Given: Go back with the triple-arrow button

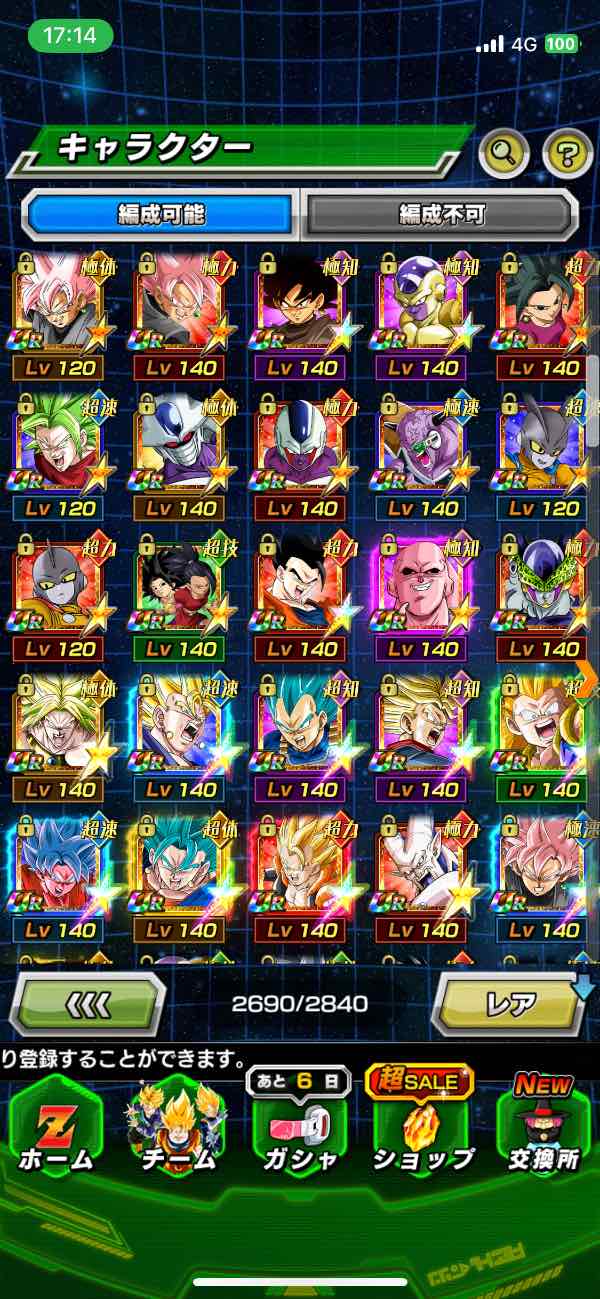Looking at the screenshot, I should (88, 1003).
